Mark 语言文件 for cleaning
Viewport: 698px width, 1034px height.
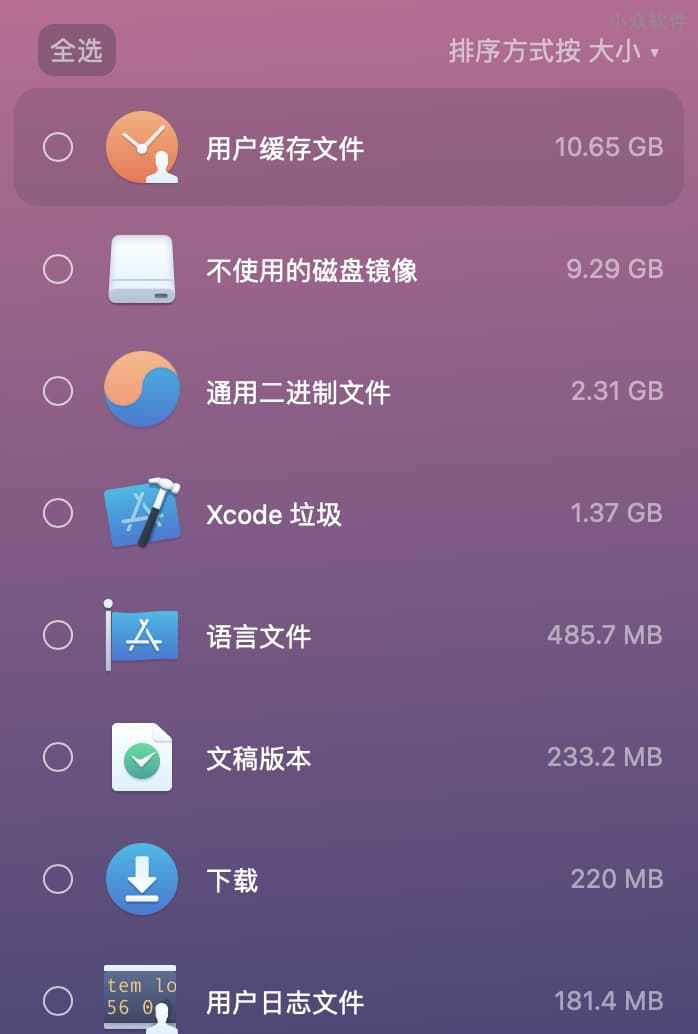point(58,635)
